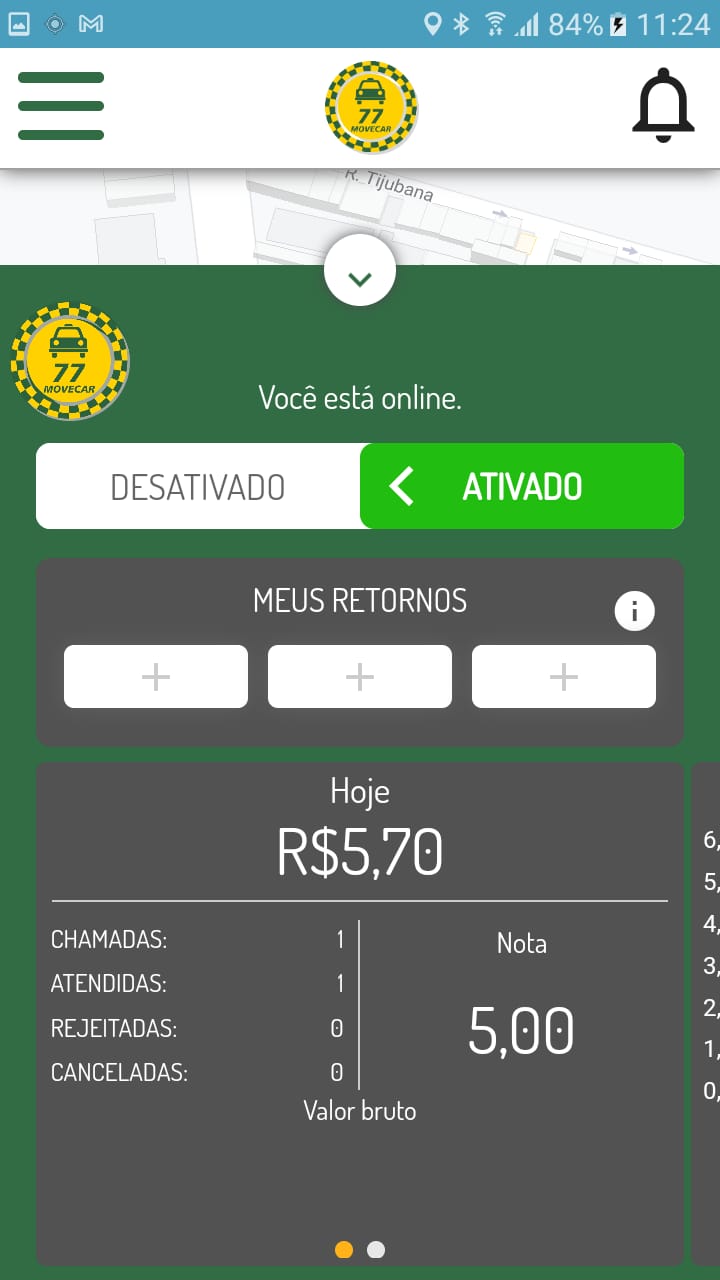The height and width of the screenshot is (1280, 720).
Task: Open the hamburger drawer menu
Action: [61, 106]
